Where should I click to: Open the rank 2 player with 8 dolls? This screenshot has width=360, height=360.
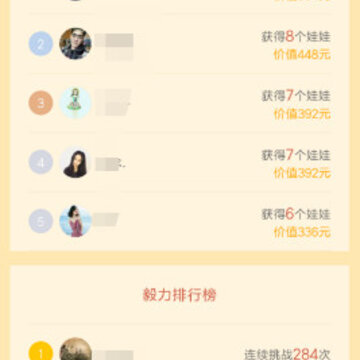tap(180, 44)
